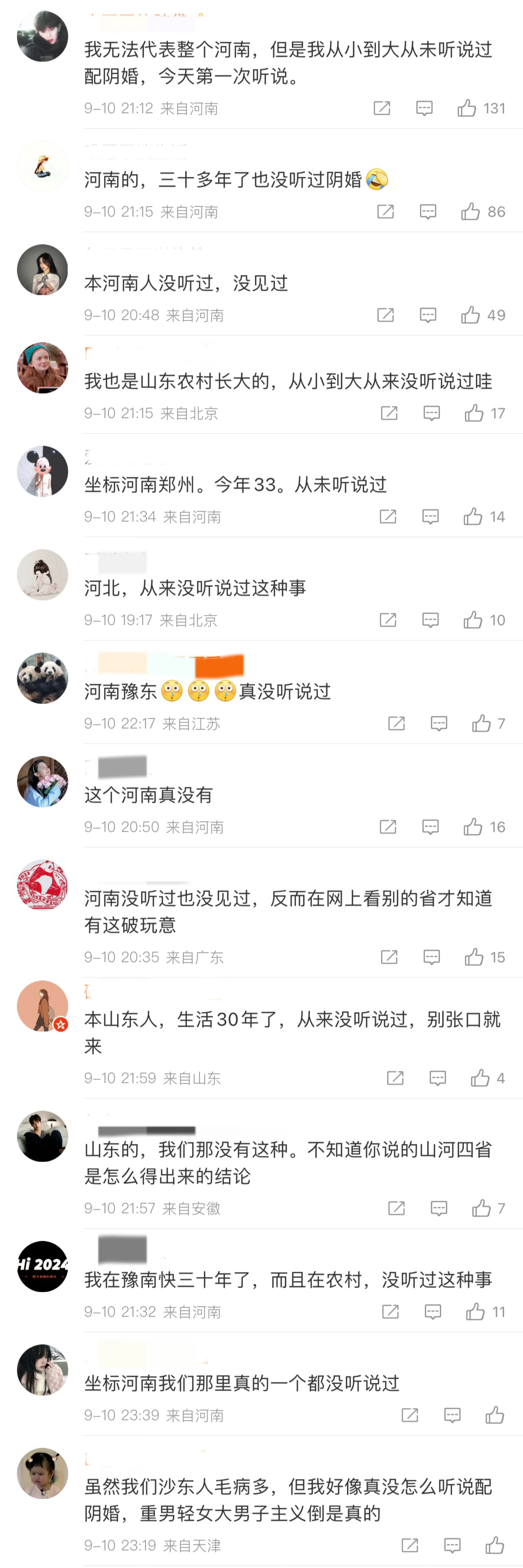Reply to the comment ending '有这破玩意'

[432, 957]
